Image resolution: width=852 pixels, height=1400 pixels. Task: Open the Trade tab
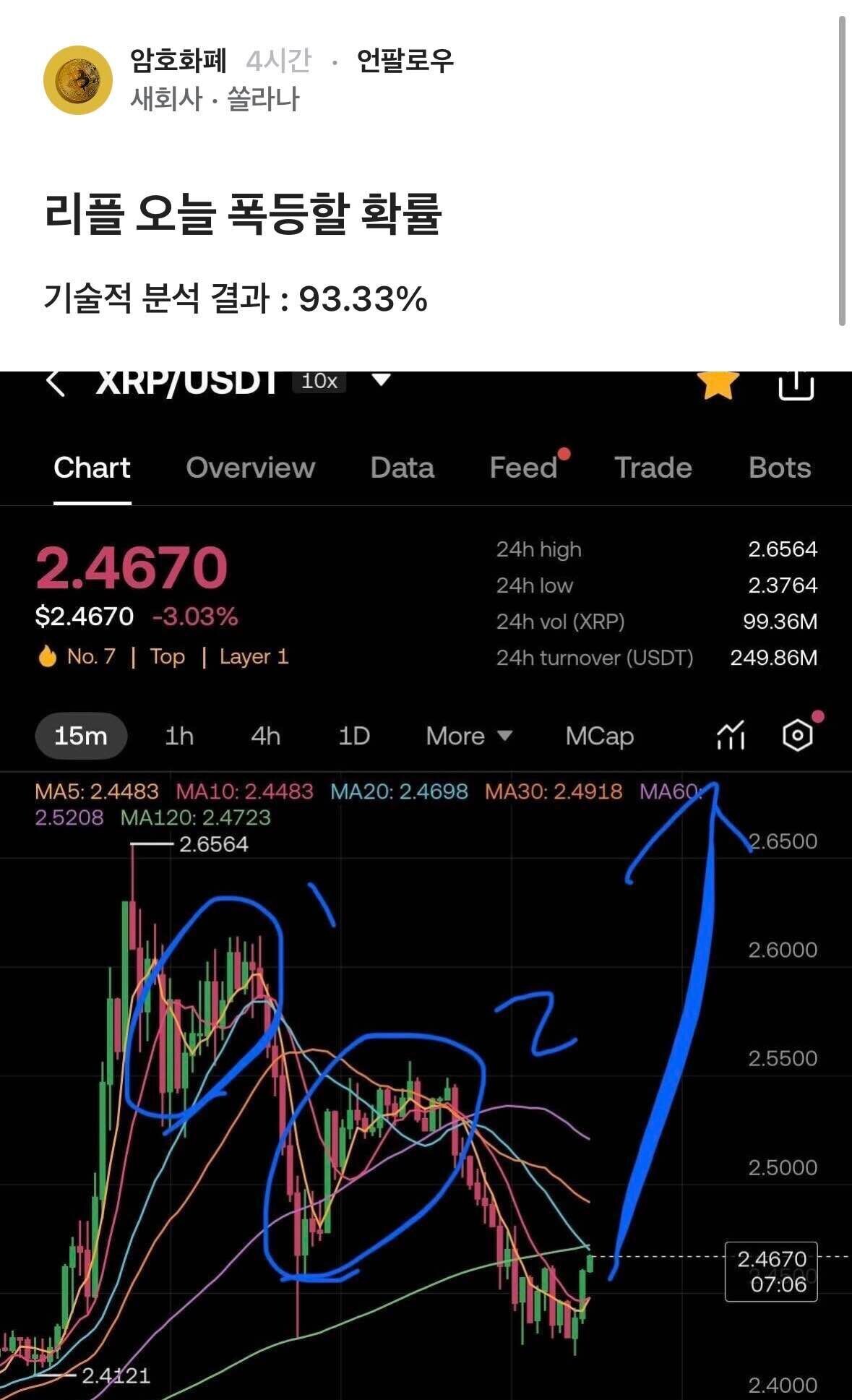(653, 468)
